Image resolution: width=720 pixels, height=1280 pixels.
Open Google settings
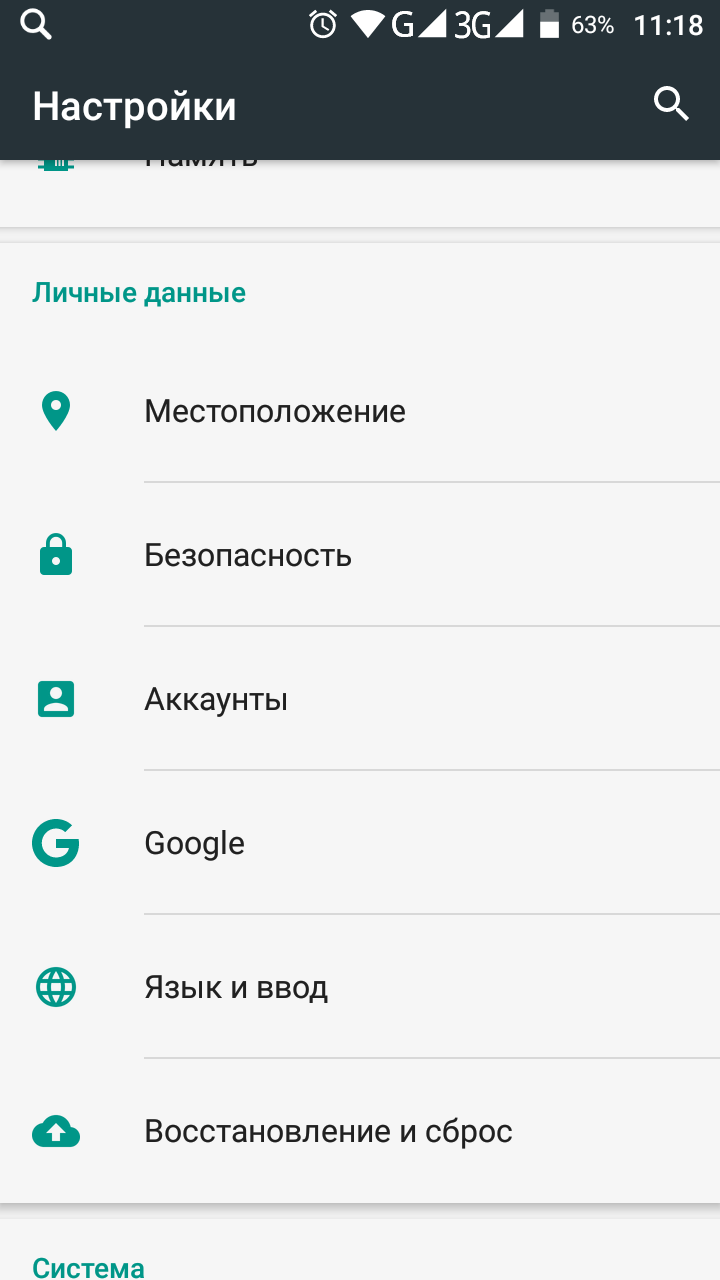coord(195,843)
